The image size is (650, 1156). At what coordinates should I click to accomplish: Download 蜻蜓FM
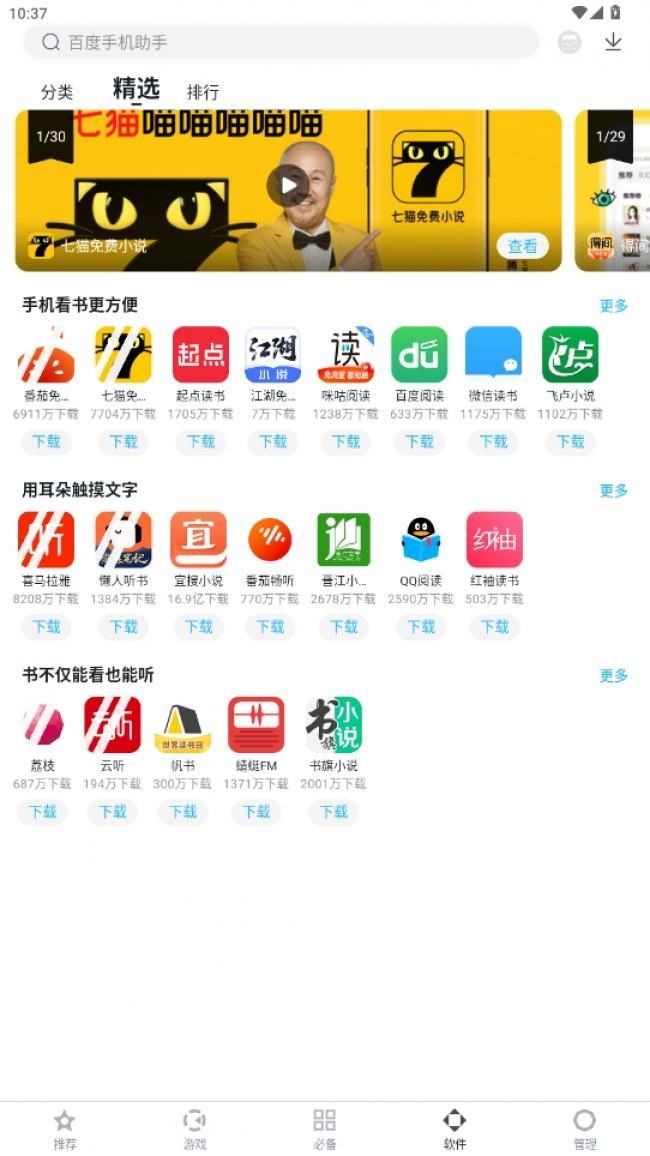(x=256, y=811)
